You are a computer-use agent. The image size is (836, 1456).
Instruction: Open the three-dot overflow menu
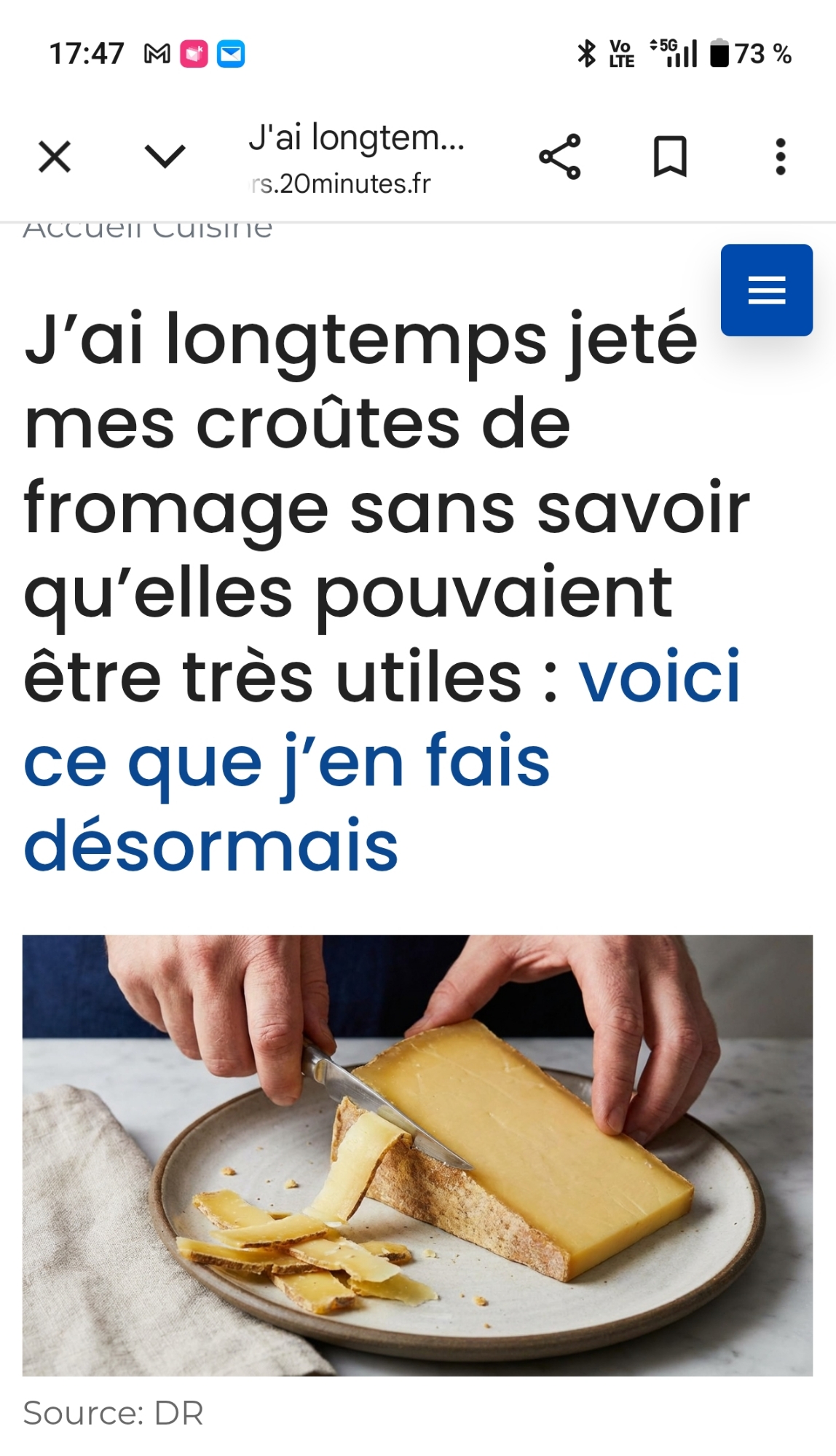(781, 157)
